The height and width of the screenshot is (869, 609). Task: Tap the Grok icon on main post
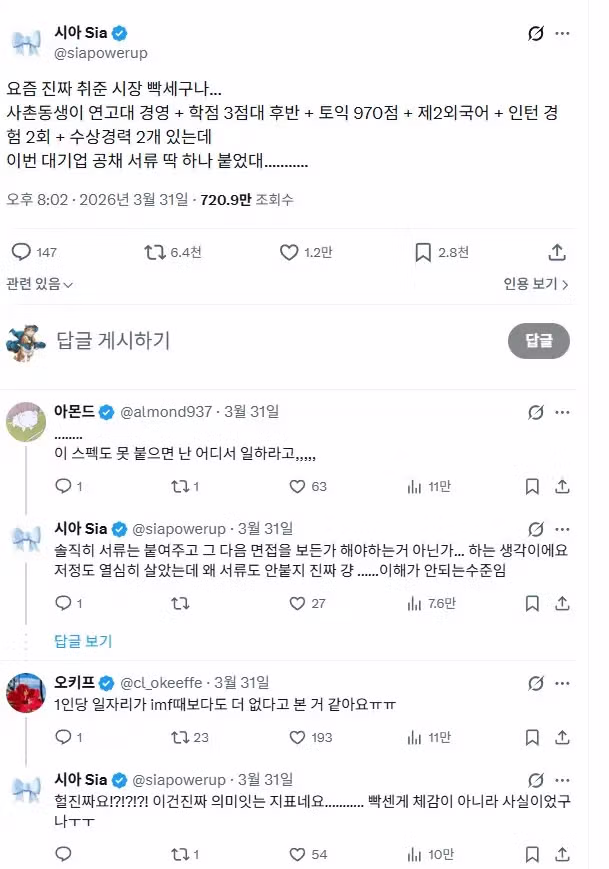click(536, 33)
